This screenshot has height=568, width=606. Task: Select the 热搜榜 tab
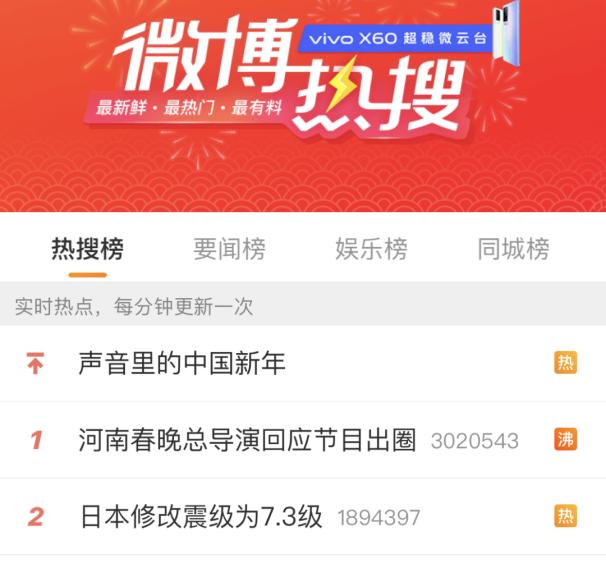88,249
